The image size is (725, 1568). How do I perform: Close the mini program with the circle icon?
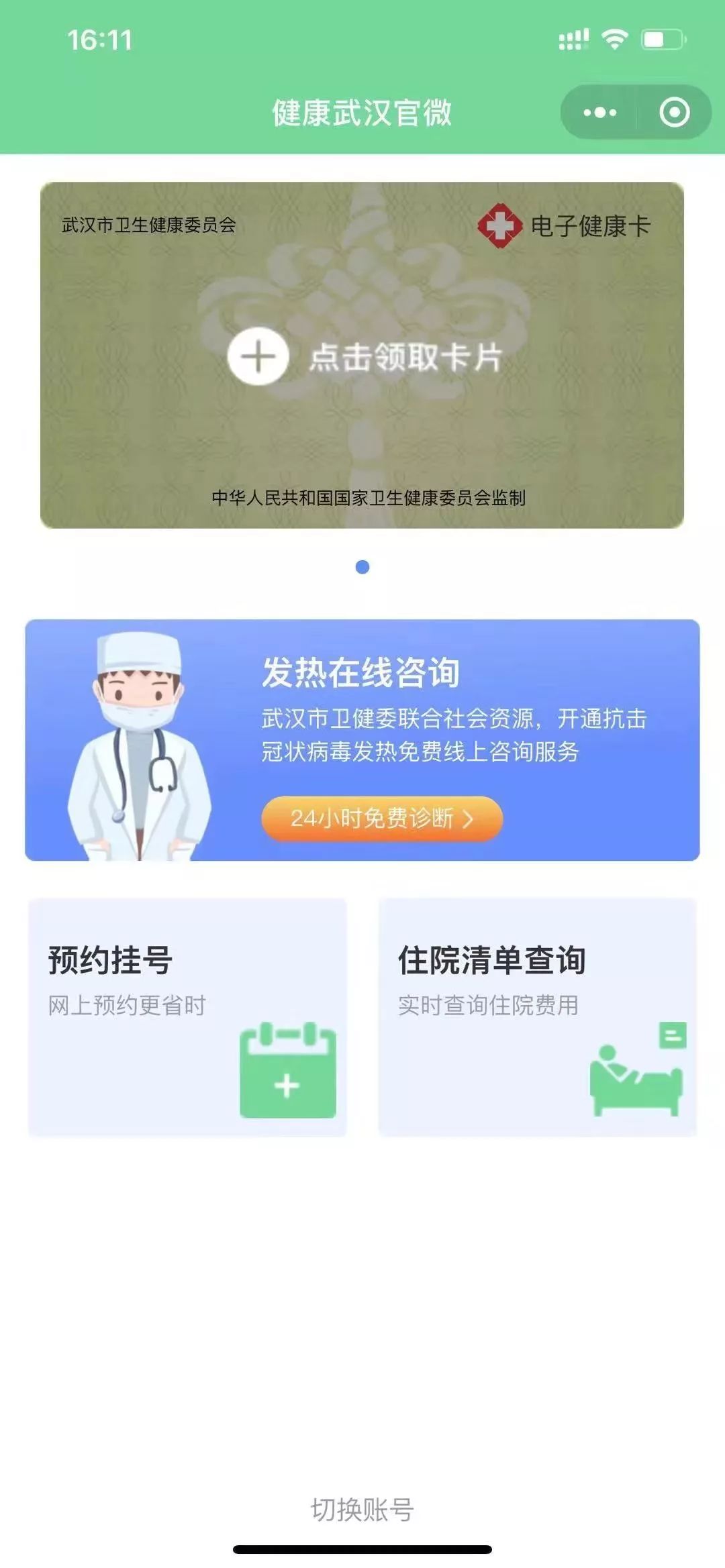coord(674,113)
